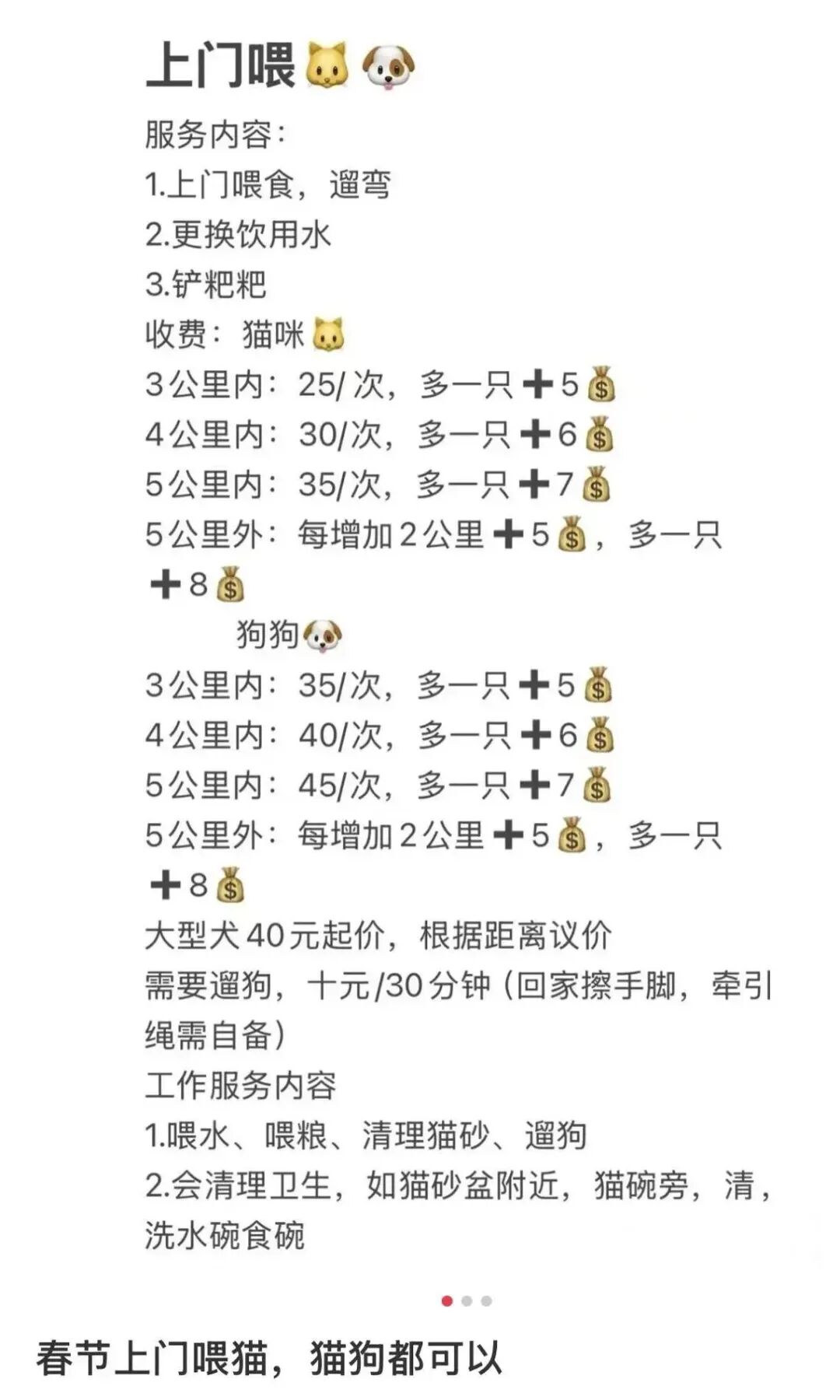
Task: Tap the image carousel page indicator dots
Action: 466,1300
